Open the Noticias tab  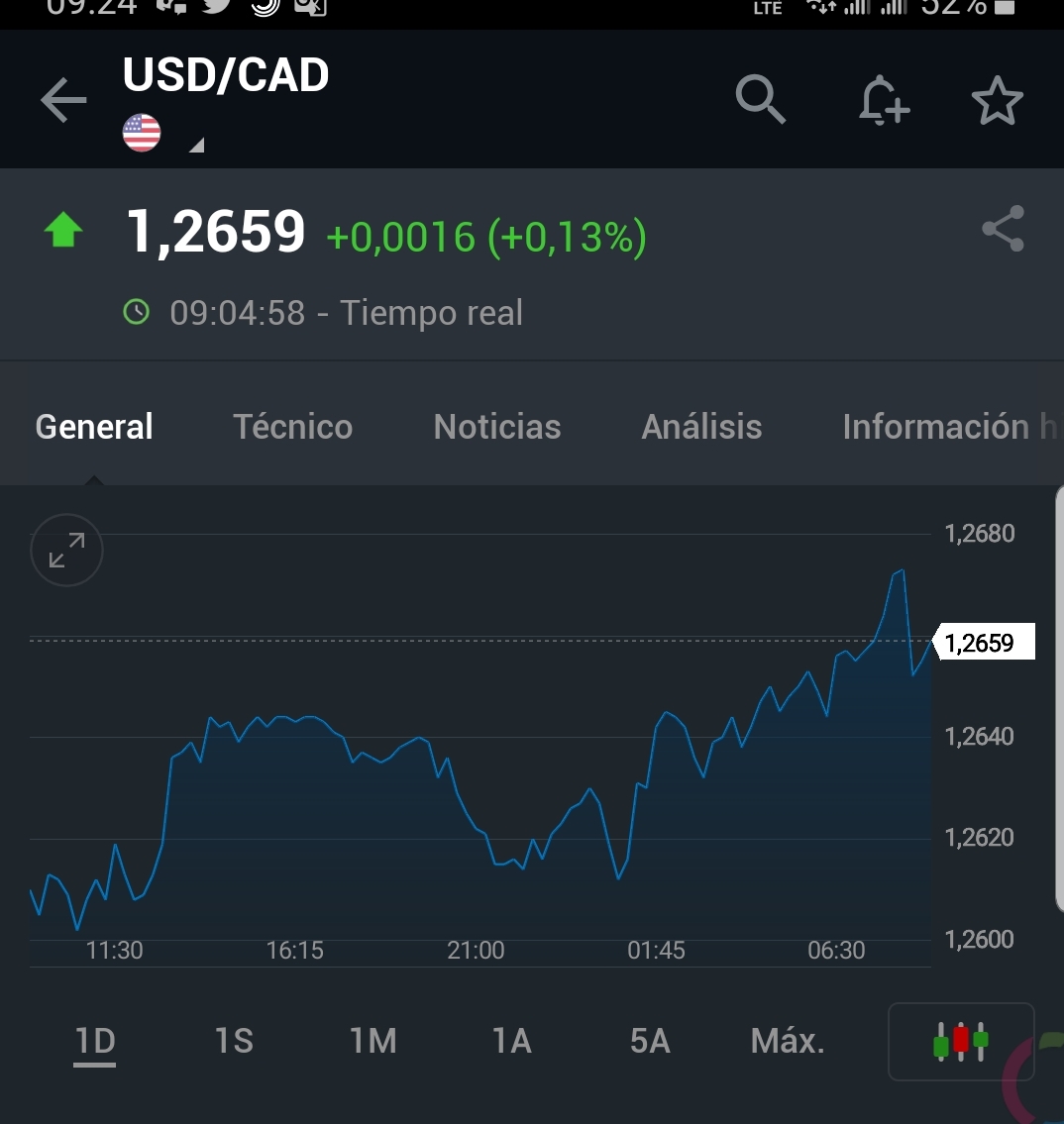[x=497, y=427]
